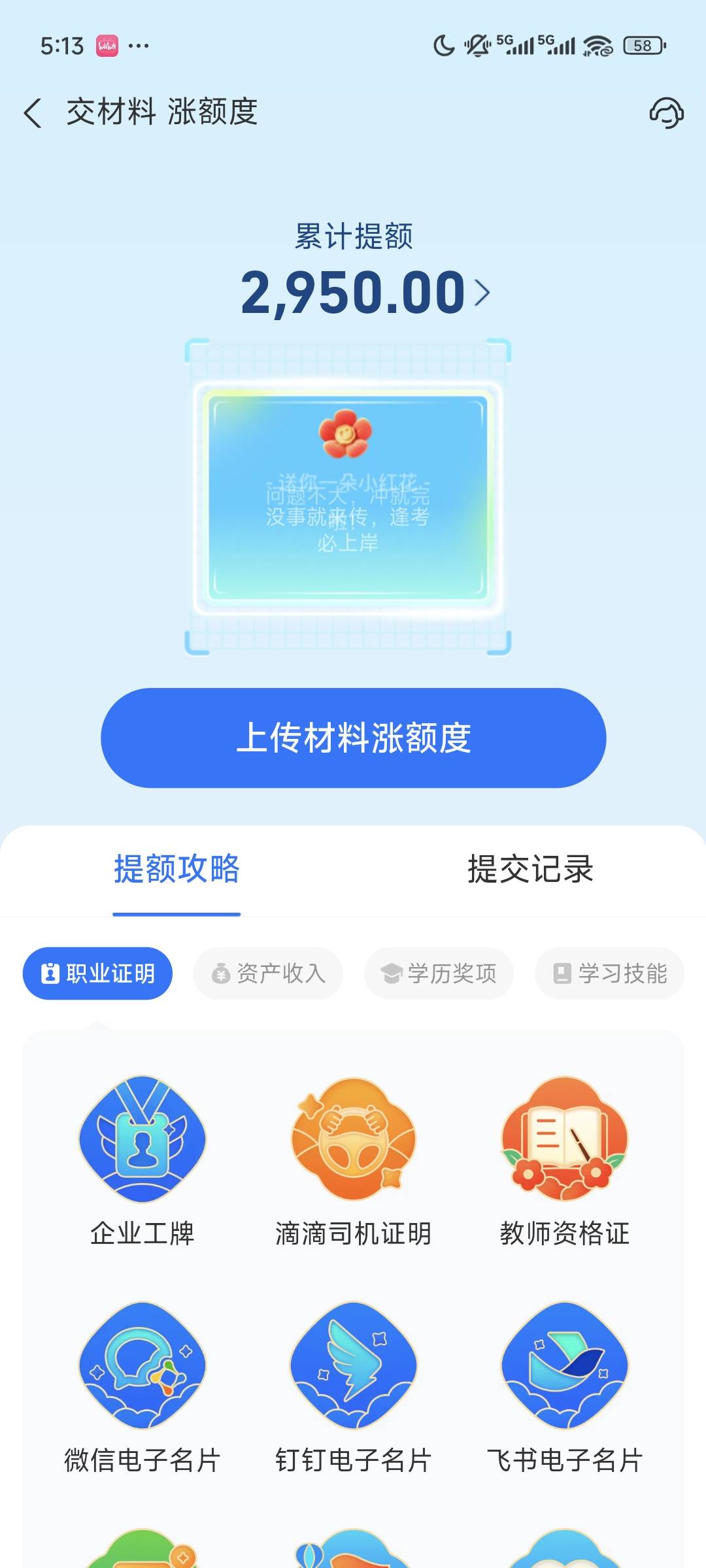Select the 资产收入 chip

[268, 973]
